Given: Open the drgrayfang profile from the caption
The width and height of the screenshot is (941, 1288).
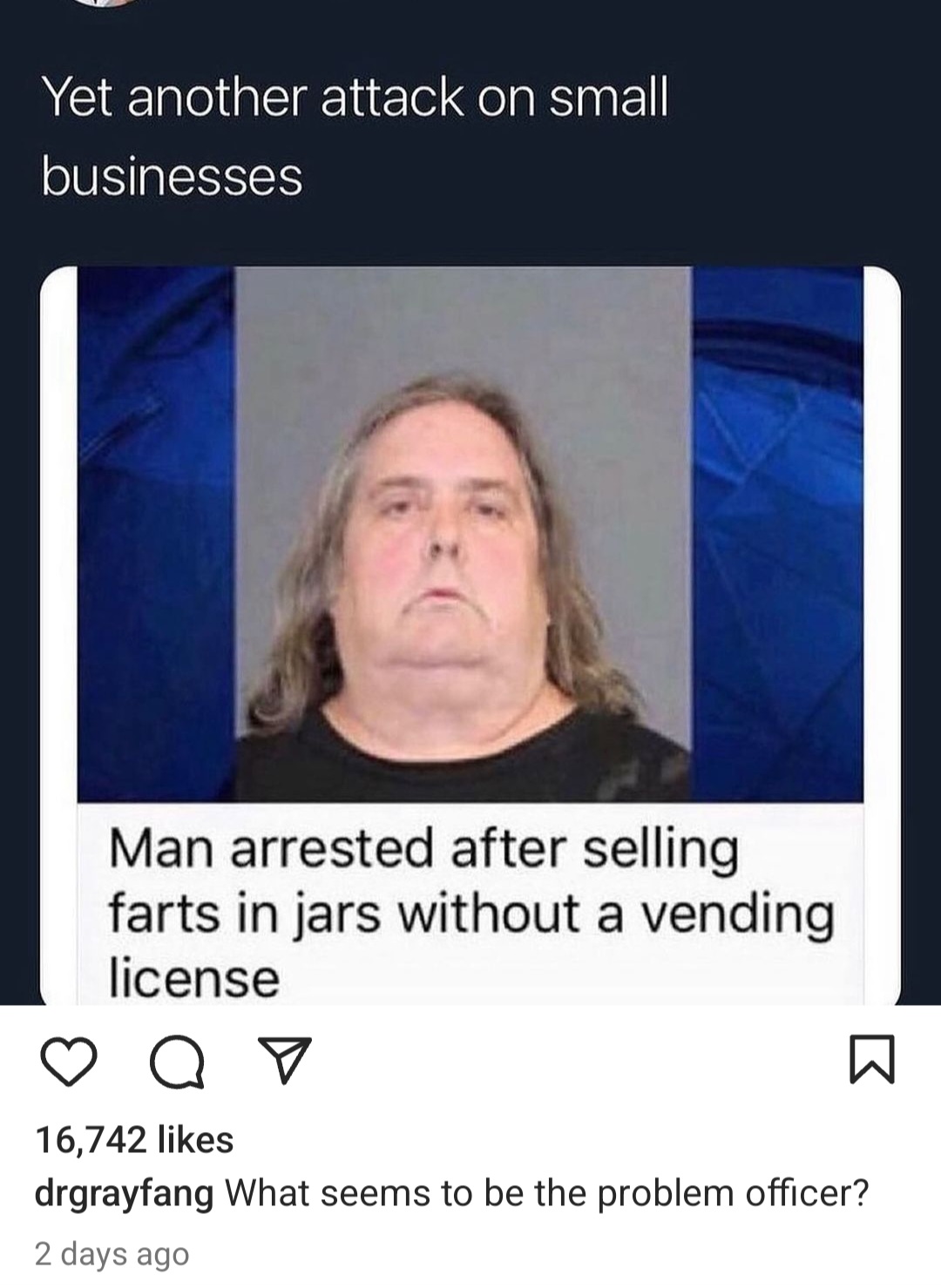Looking at the screenshot, I should coord(124,1193).
